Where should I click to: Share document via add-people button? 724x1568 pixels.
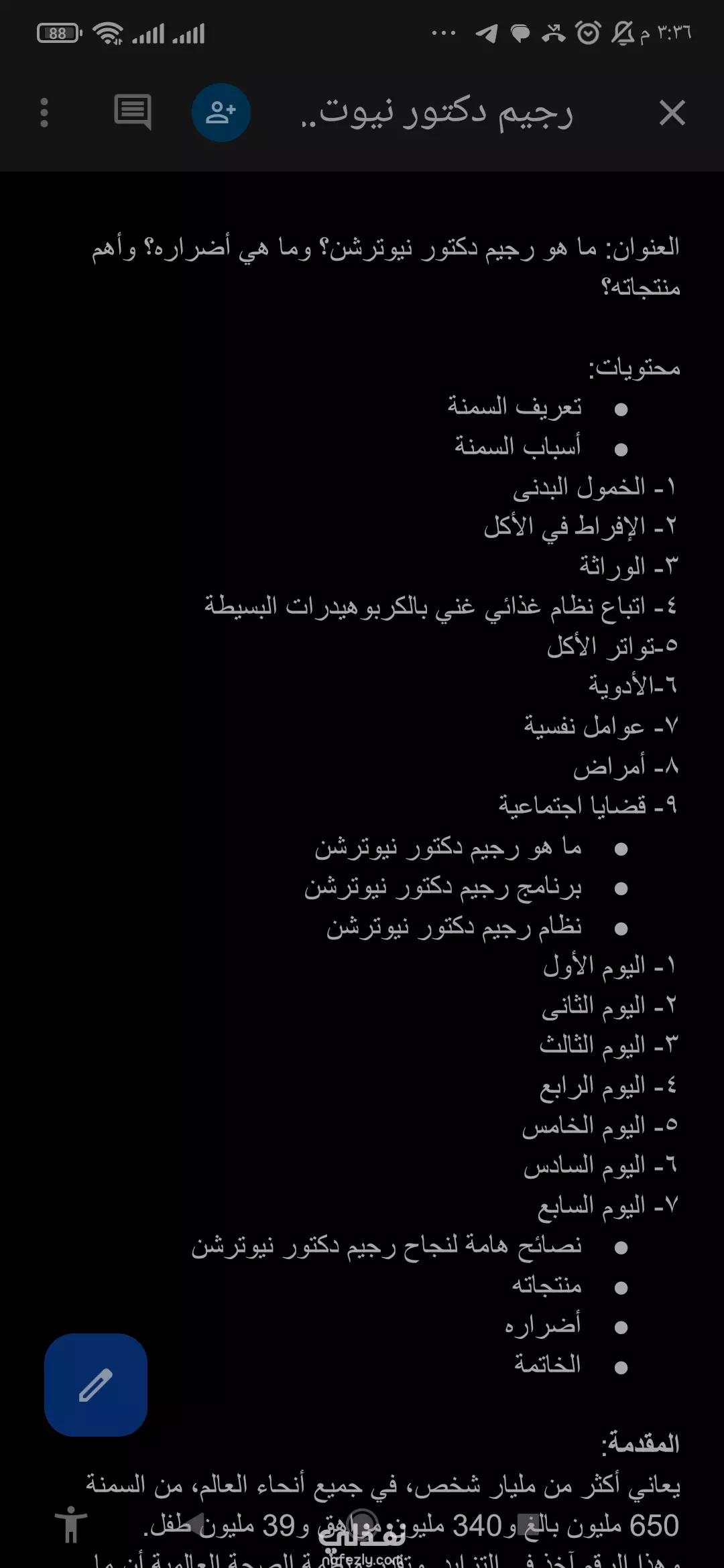point(221,113)
